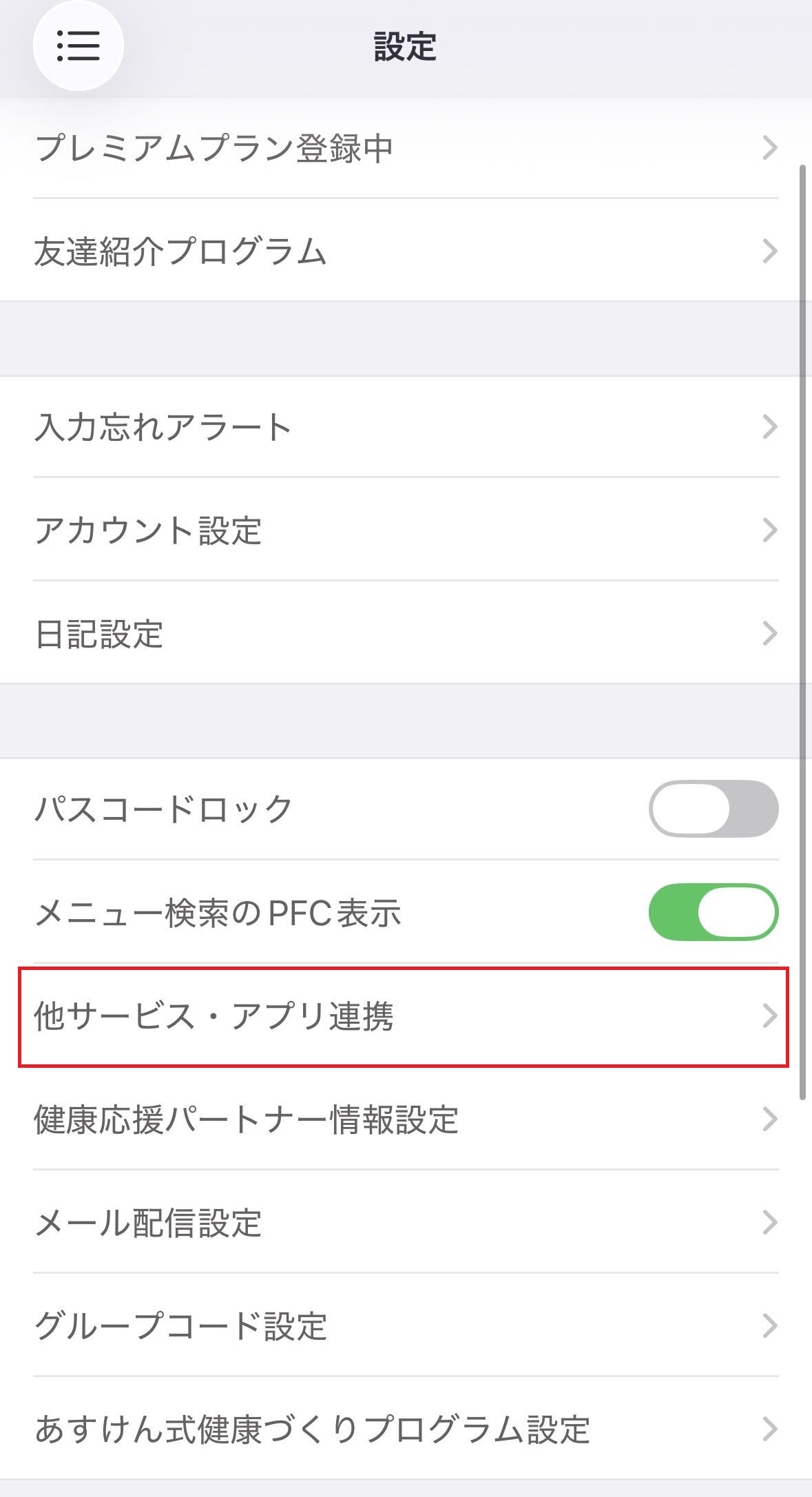Open プレミアムプラン登録中 row
This screenshot has width=812, height=1497.
tap(406, 148)
